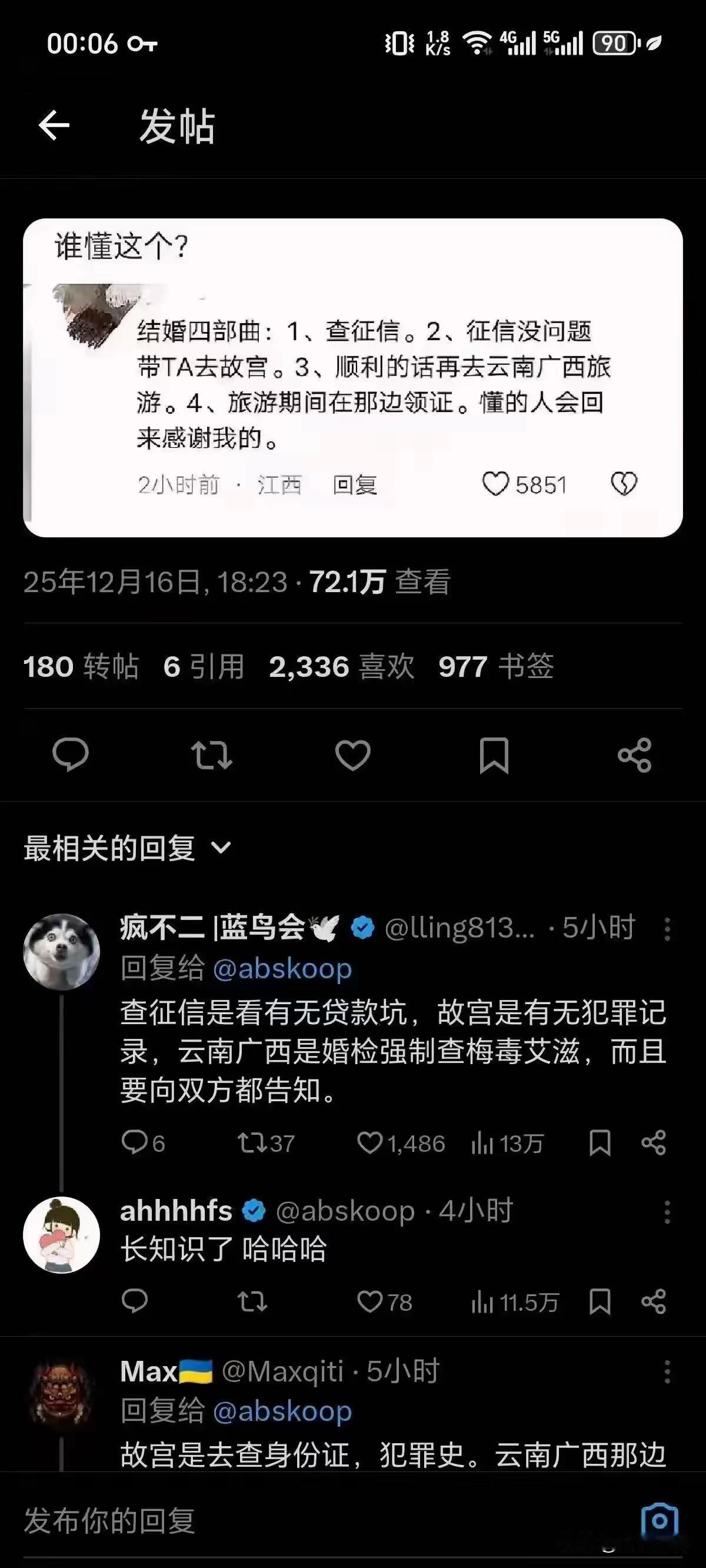The image size is (706, 1568).
Task: Bookmark the post with the bookmark icon
Action: [x=494, y=755]
